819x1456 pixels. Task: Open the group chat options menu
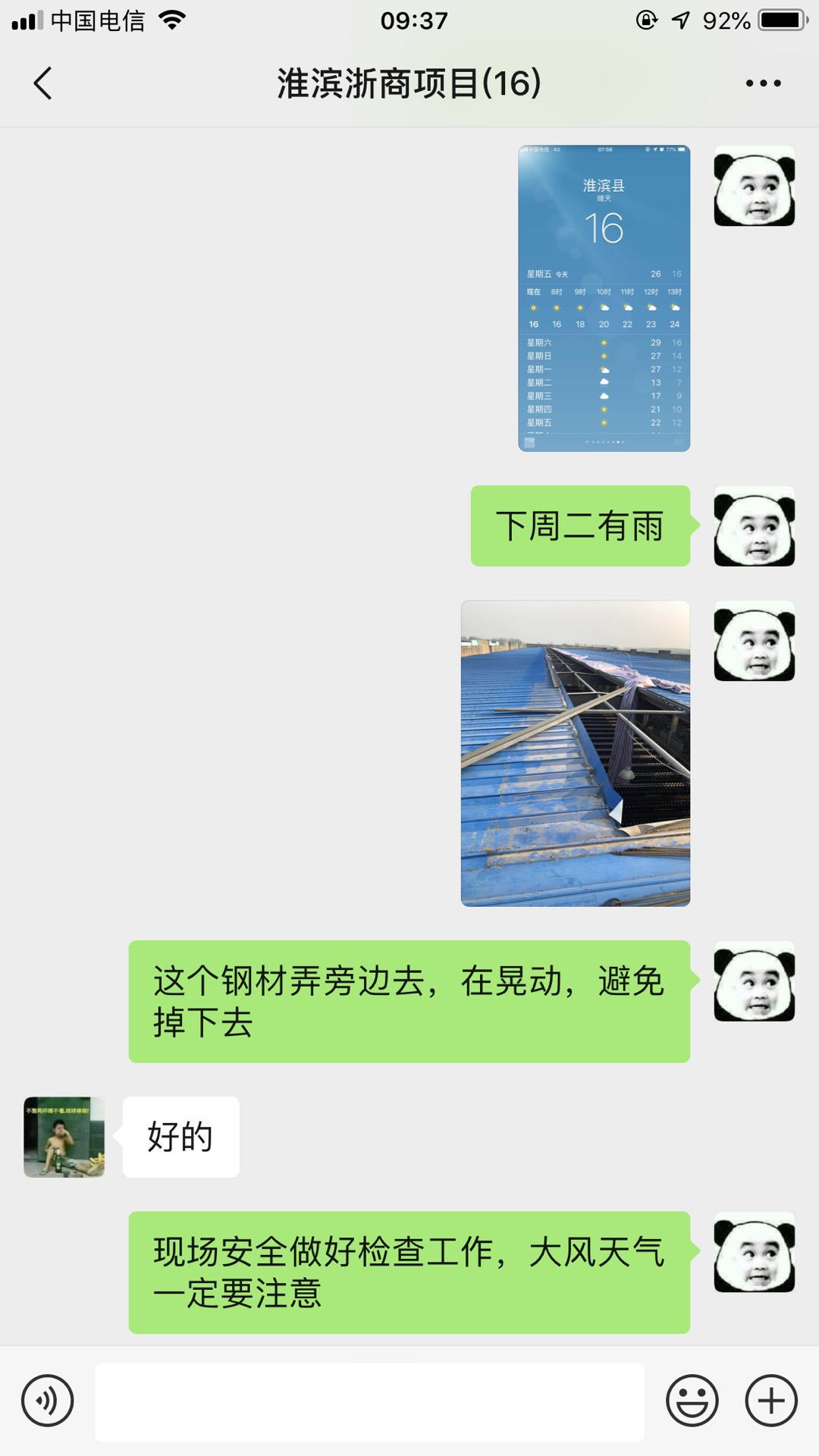pyautogui.click(x=763, y=83)
